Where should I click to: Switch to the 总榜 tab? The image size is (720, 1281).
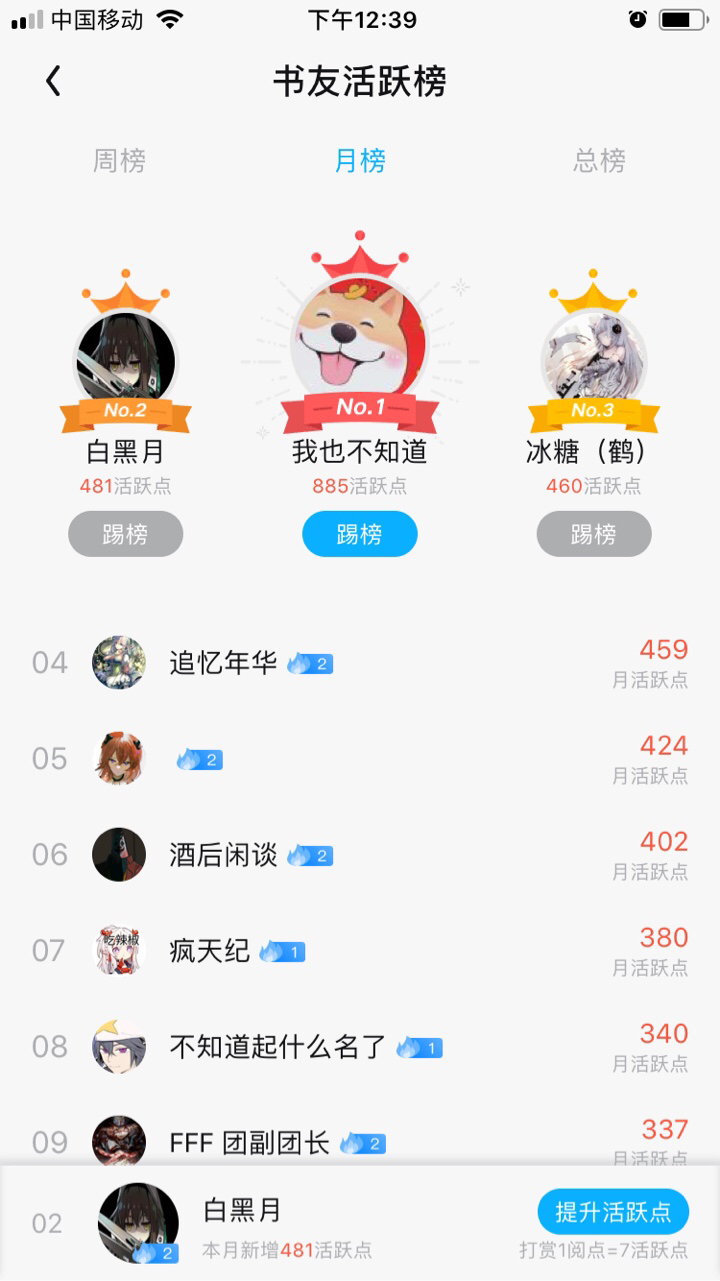tap(600, 160)
